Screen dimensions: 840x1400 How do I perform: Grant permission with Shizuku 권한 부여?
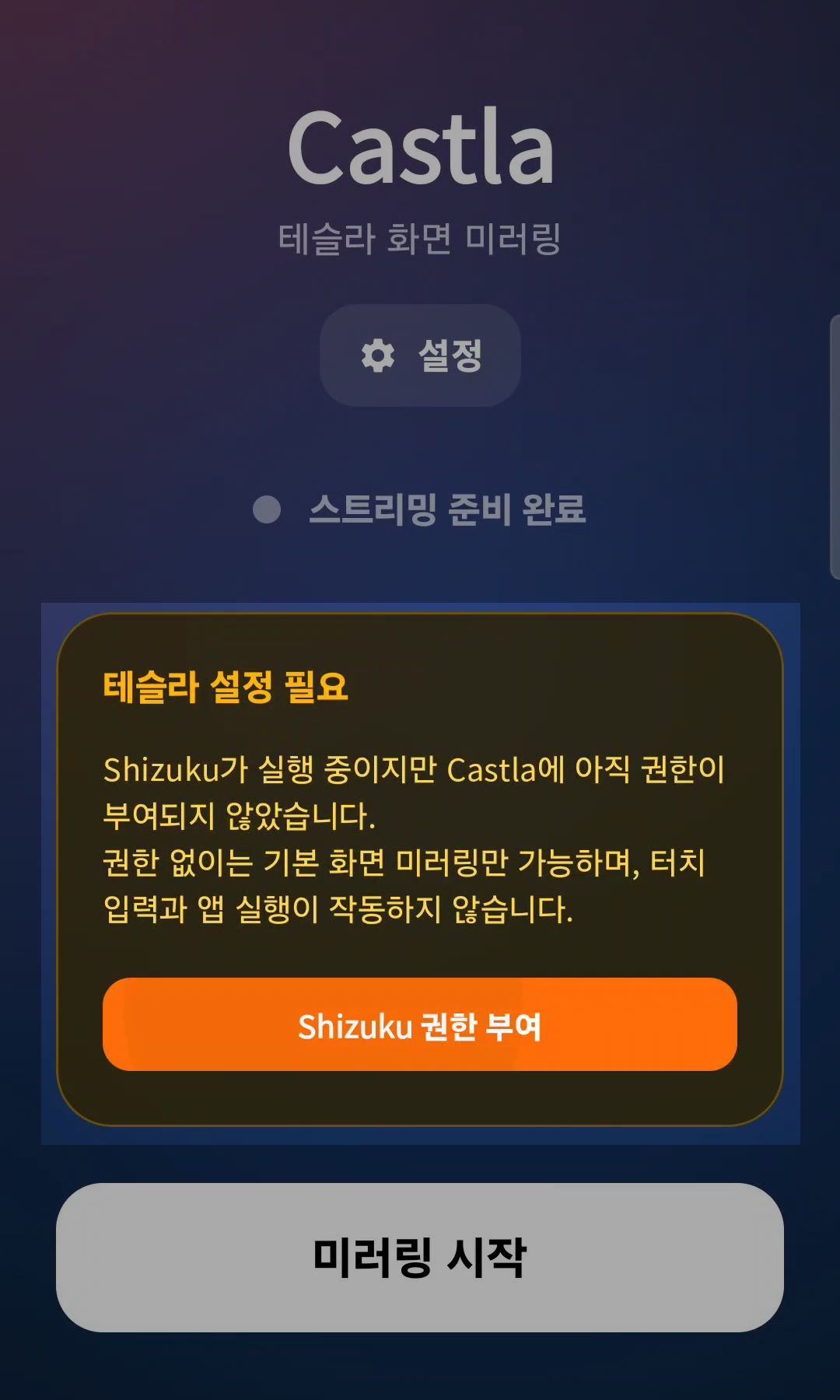[420, 1024]
